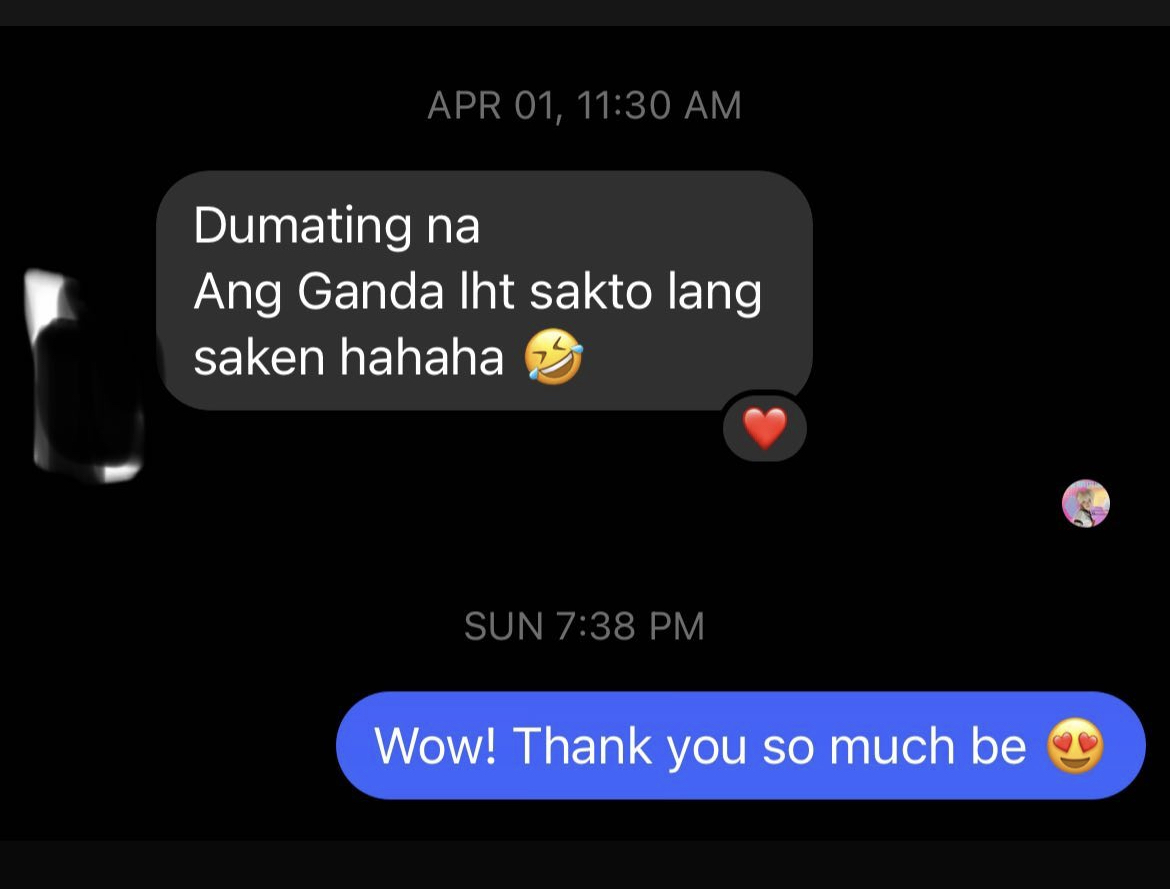Tap the sender's profile picture beside the message
This screenshot has height=889, width=1170.
[x=85, y=376]
